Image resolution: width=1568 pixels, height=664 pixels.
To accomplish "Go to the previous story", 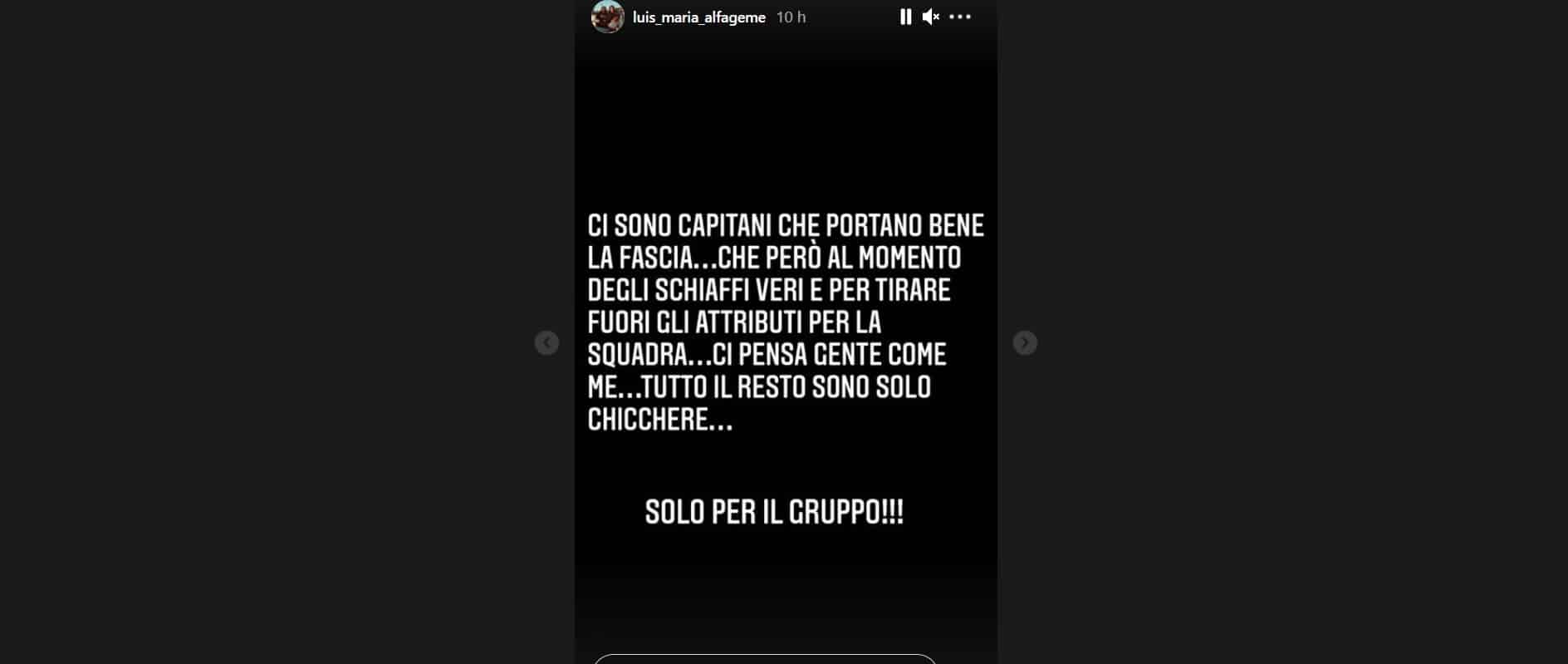I will [546, 342].
